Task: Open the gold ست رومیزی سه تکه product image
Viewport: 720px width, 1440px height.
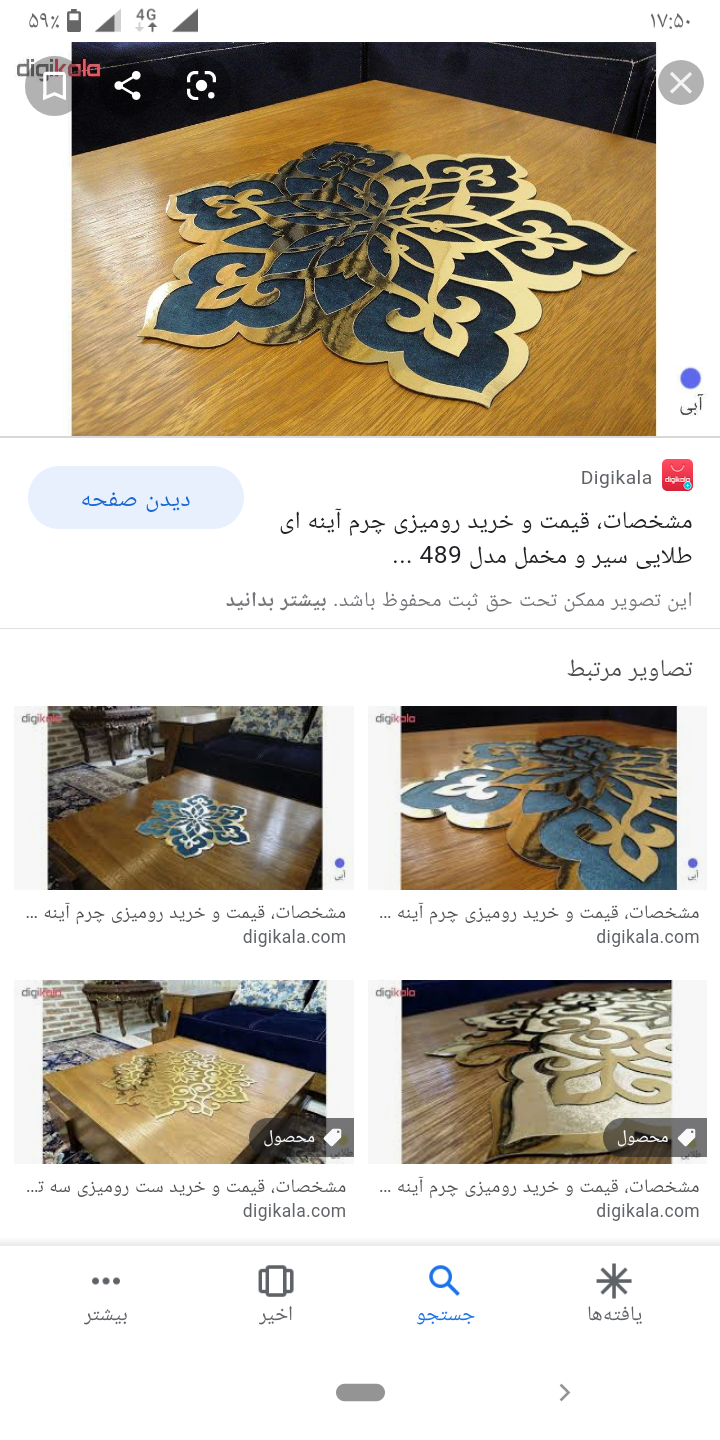Action: [184, 1072]
